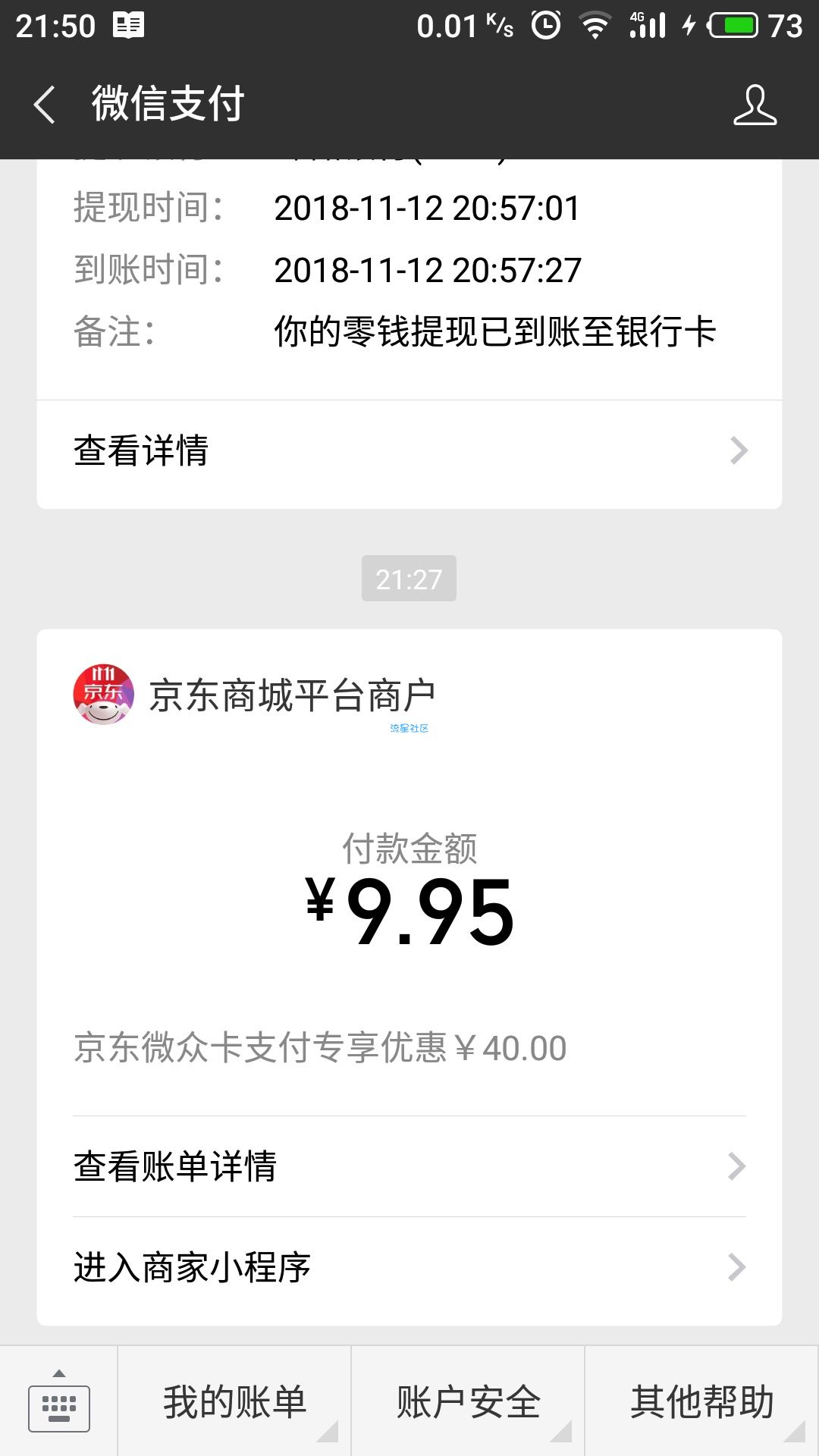Image resolution: width=819 pixels, height=1456 pixels.
Task: Open the 其他帮助 menu
Action: point(701,1401)
